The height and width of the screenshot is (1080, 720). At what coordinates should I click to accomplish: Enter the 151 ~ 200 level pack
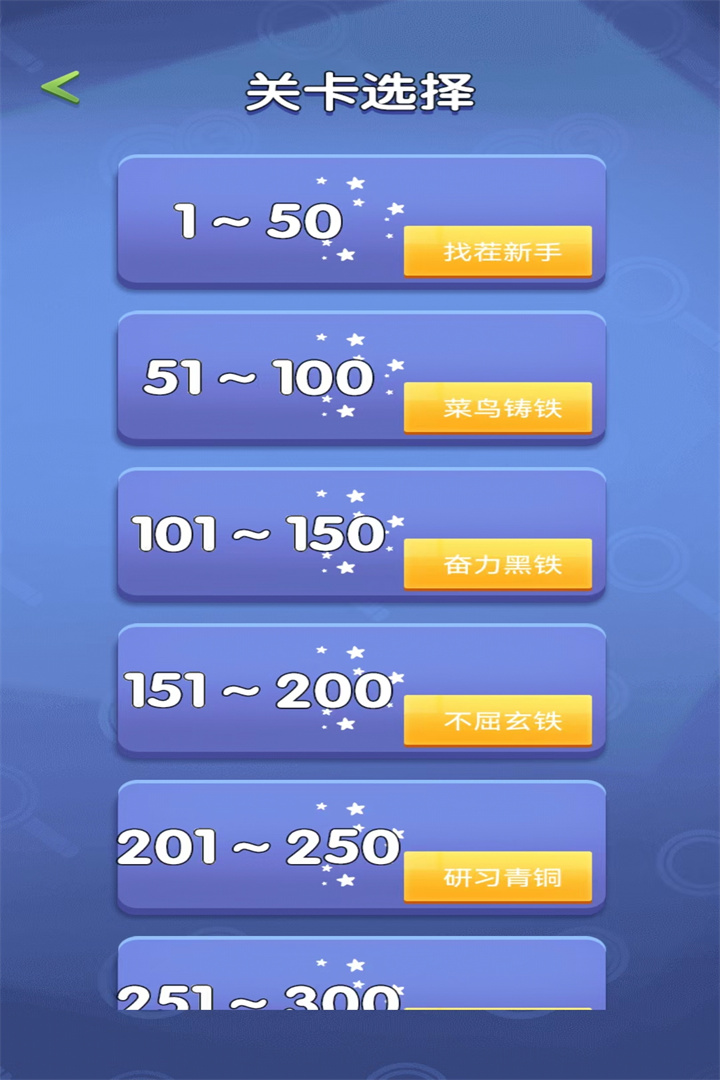[x=361, y=690]
